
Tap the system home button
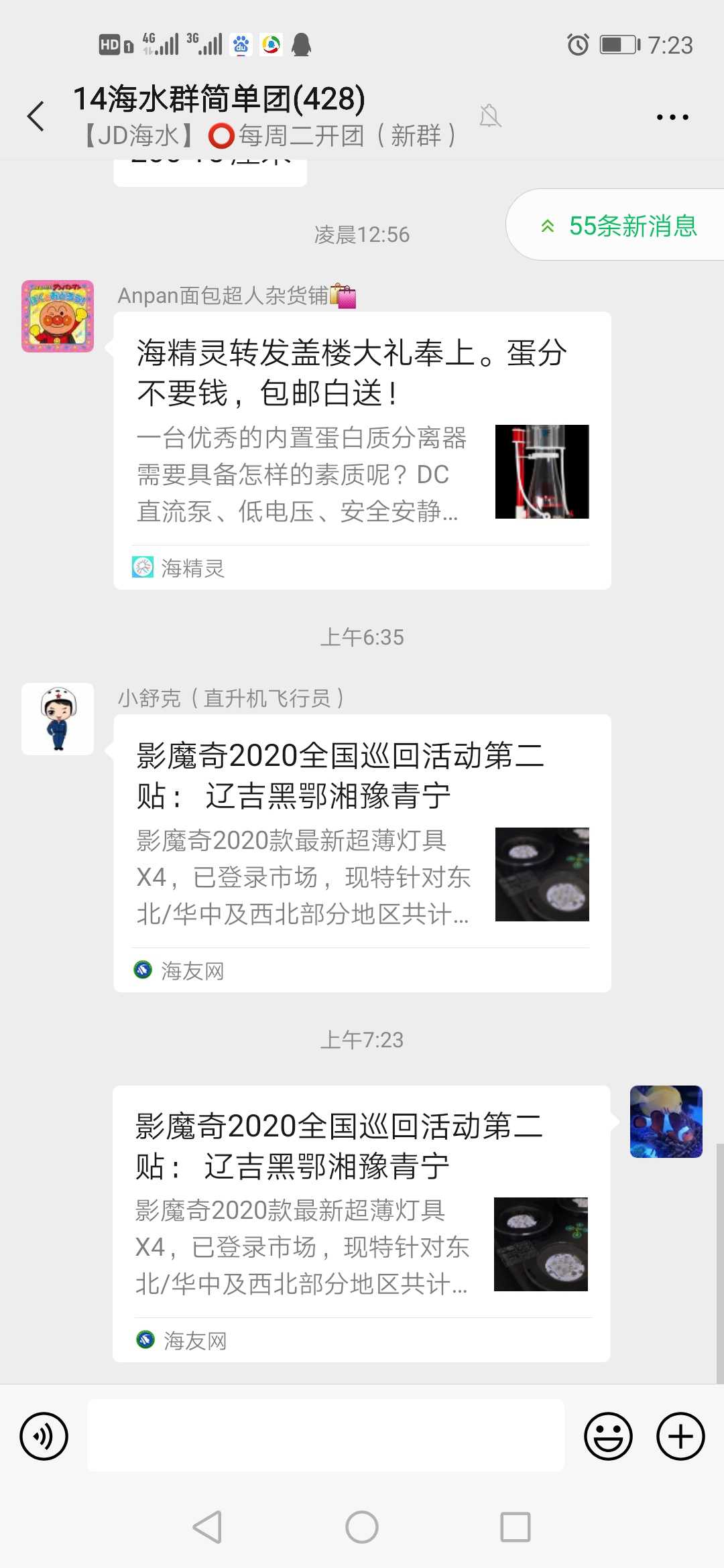[362, 1527]
